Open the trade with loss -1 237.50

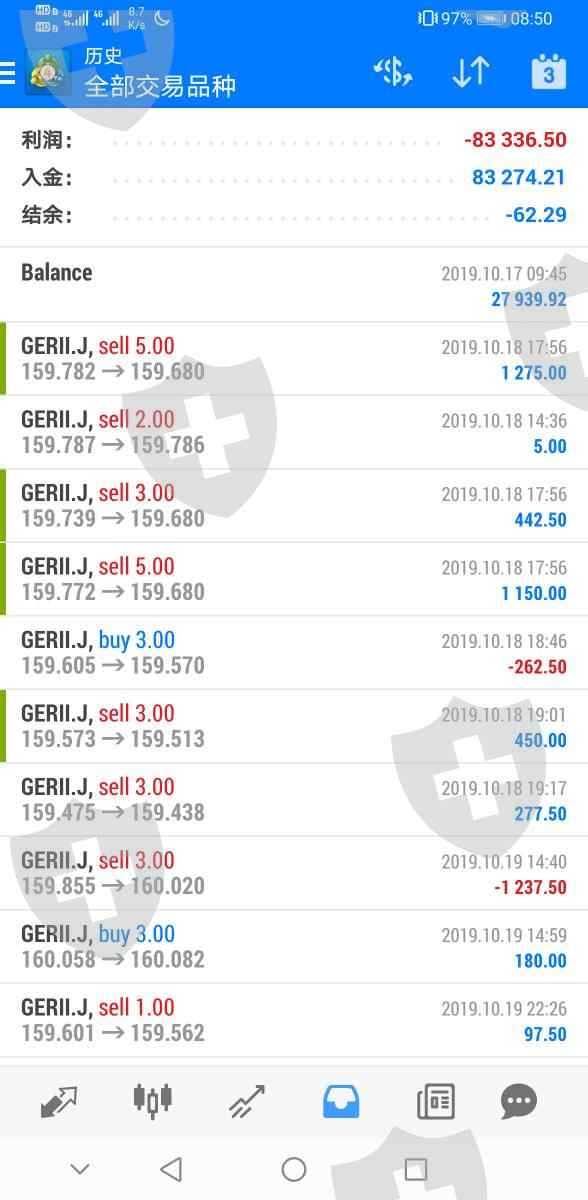[294, 873]
